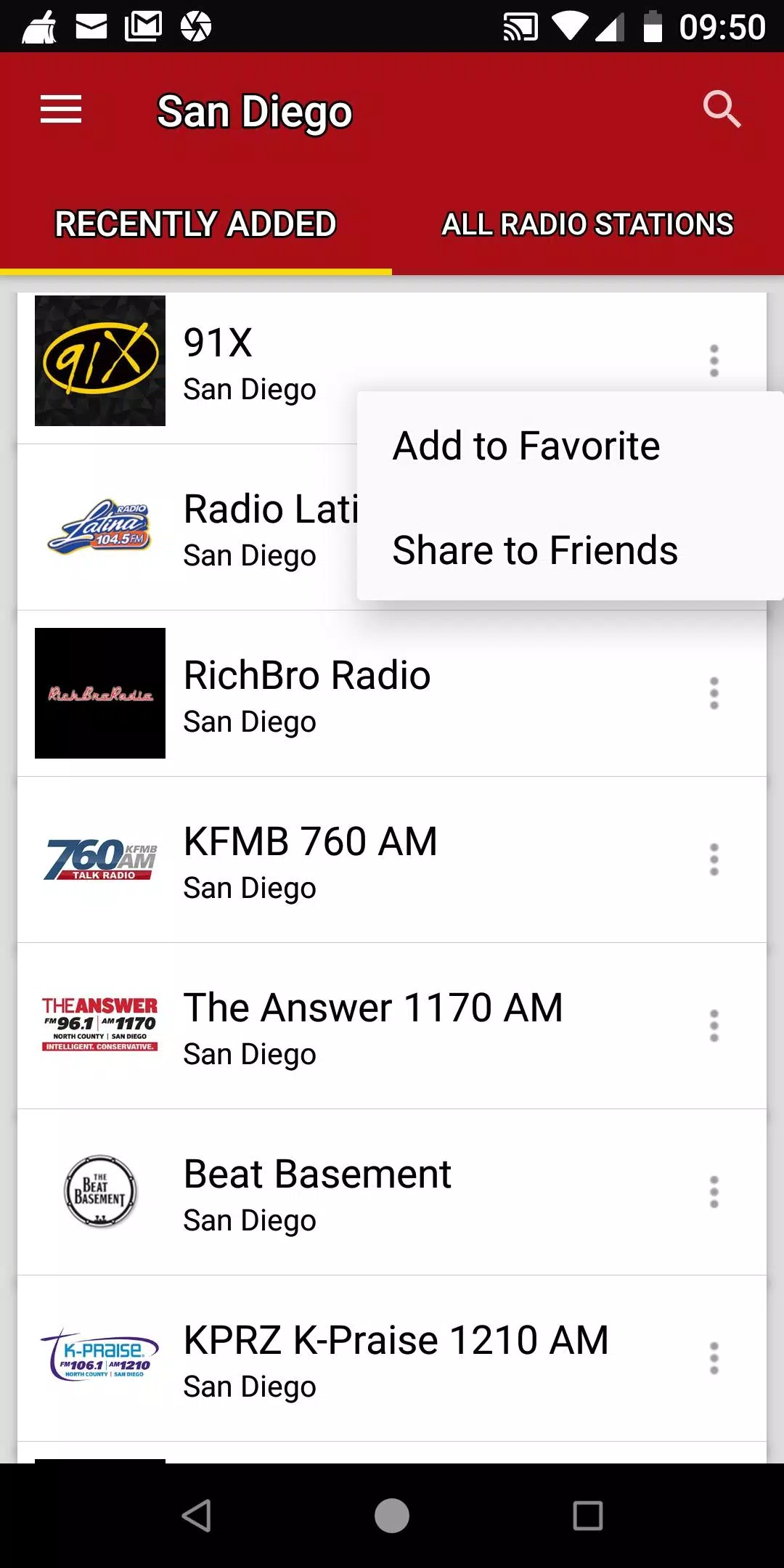This screenshot has height=1568, width=784.
Task: Open more options for The Answer 1170 AM
Action: [714, 1026]
